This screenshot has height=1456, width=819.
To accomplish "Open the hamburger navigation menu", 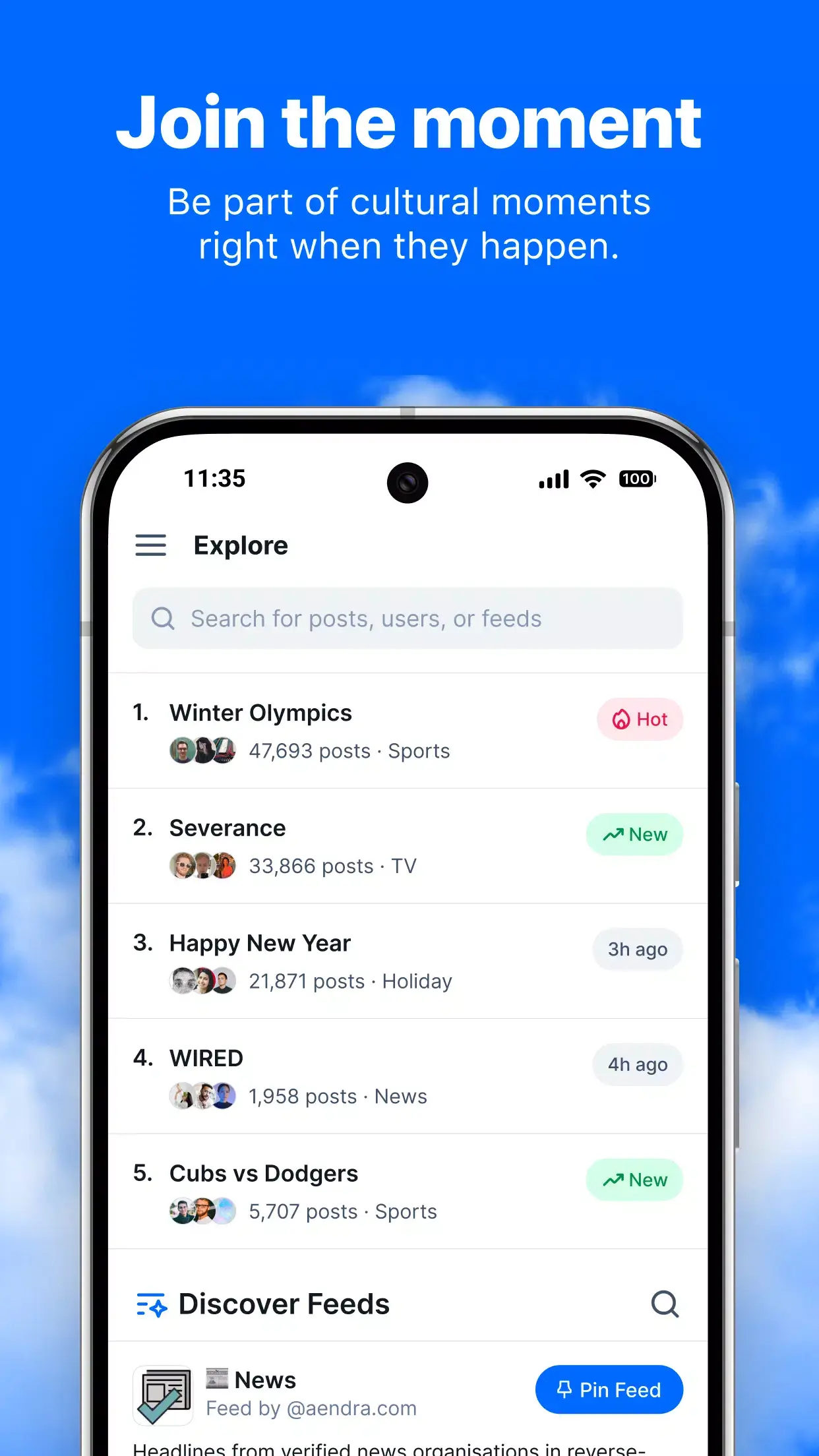I will coord(150,545).
